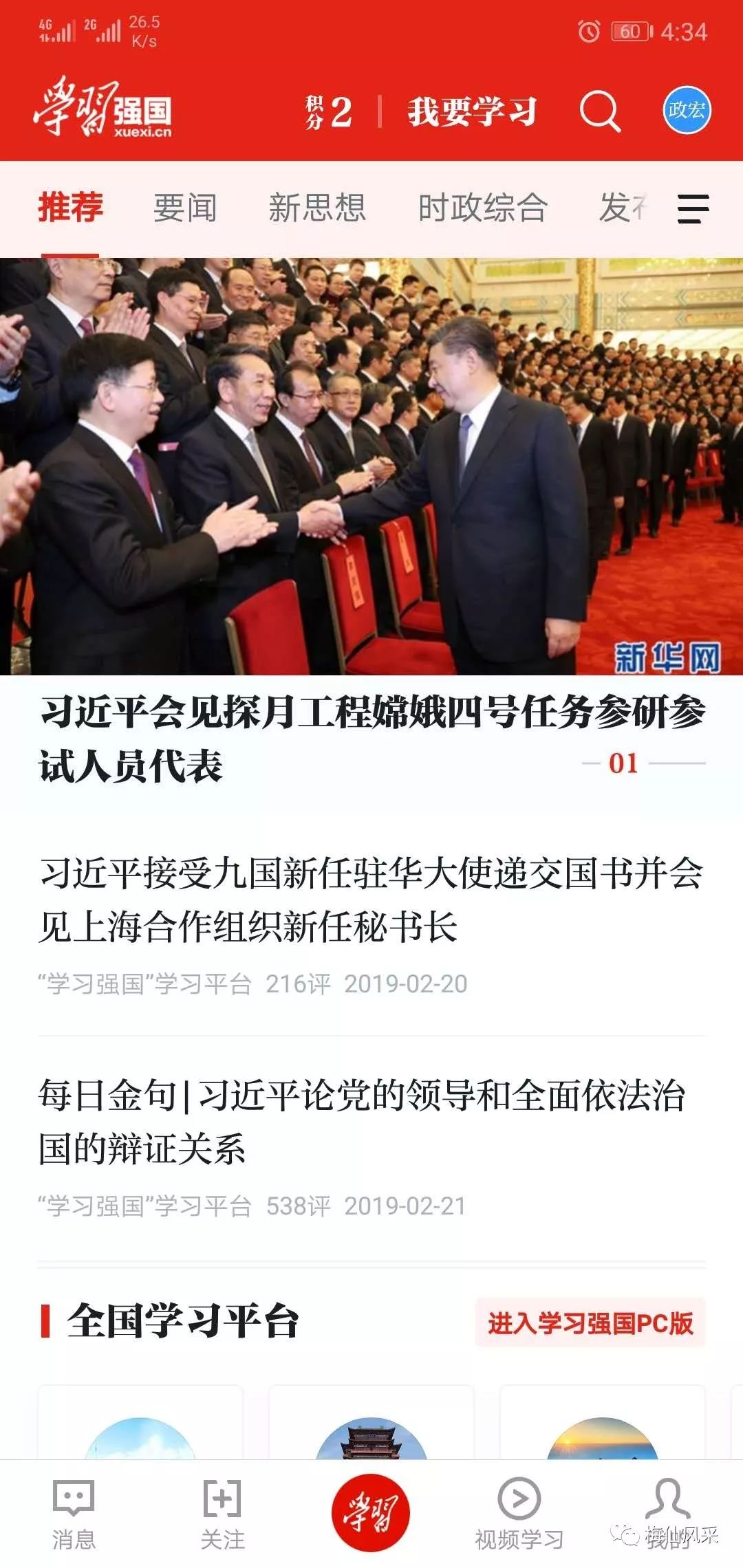
Task: Tap the 我要学习 button
Action: pyautogui.click(x=472, y=111)
